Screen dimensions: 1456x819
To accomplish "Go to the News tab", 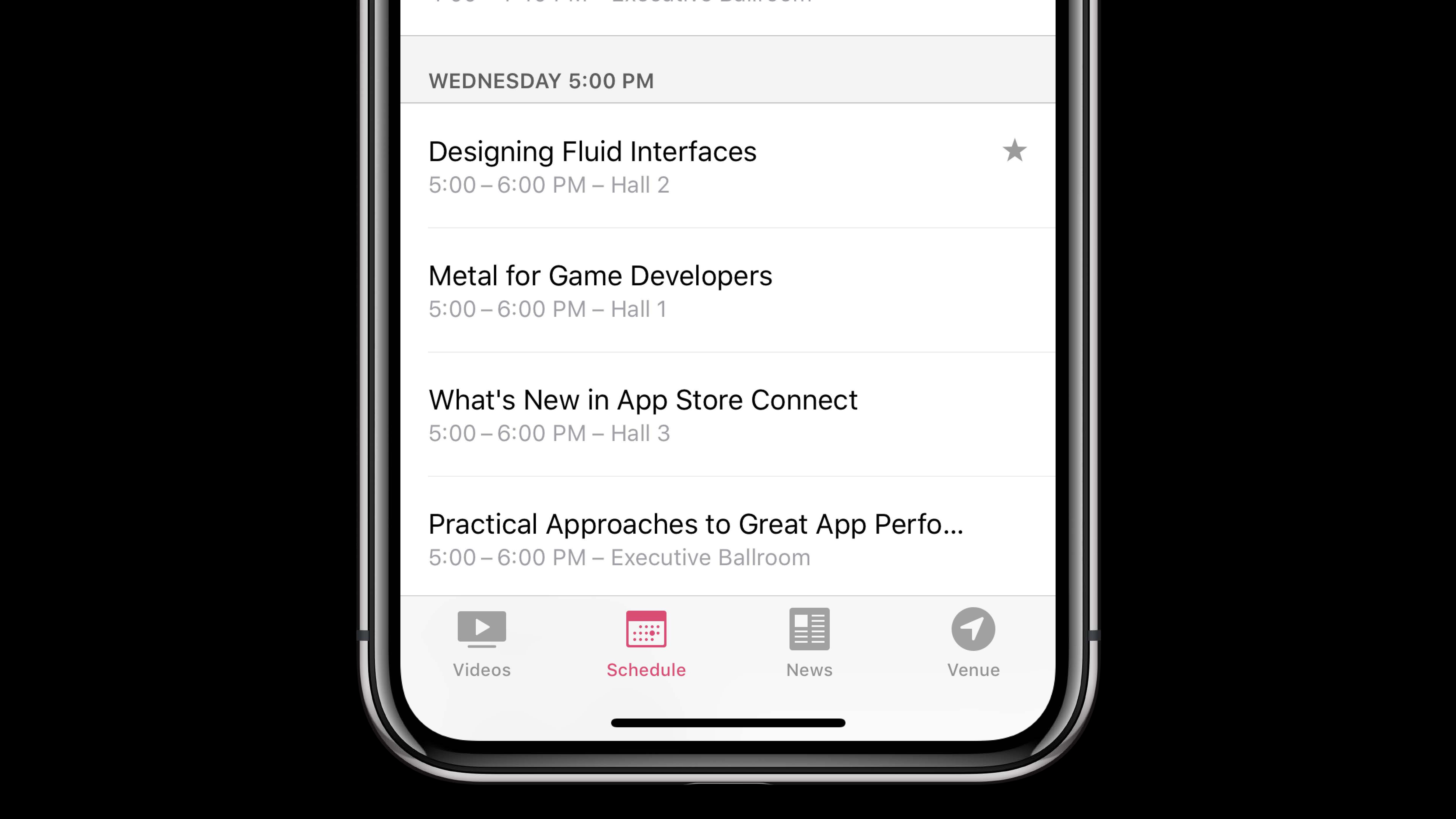I will click(x=809, y=643).
